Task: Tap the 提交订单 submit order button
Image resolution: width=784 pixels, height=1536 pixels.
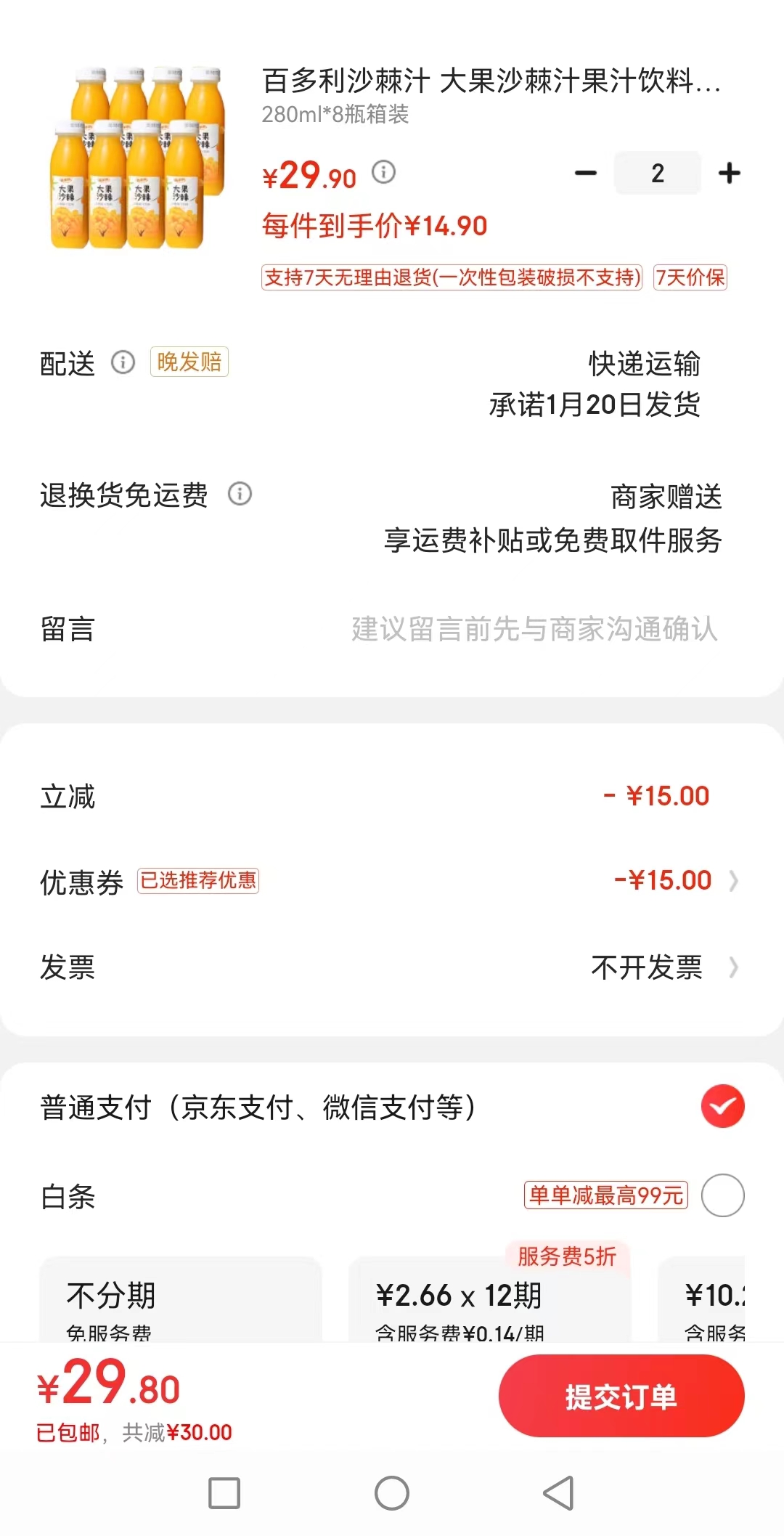Action: (621, 1396)
